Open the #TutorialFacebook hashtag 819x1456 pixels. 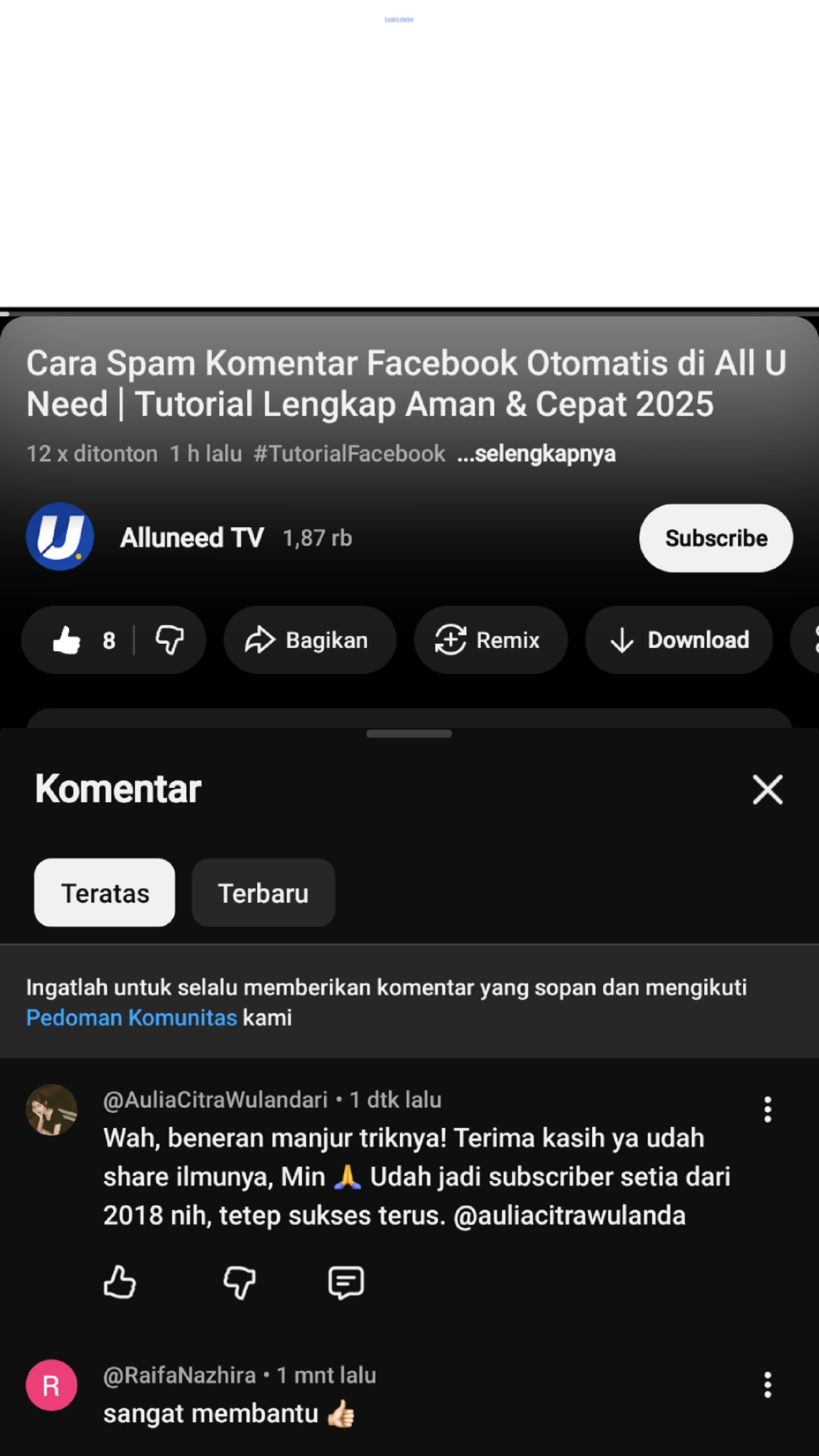[349, 454]
